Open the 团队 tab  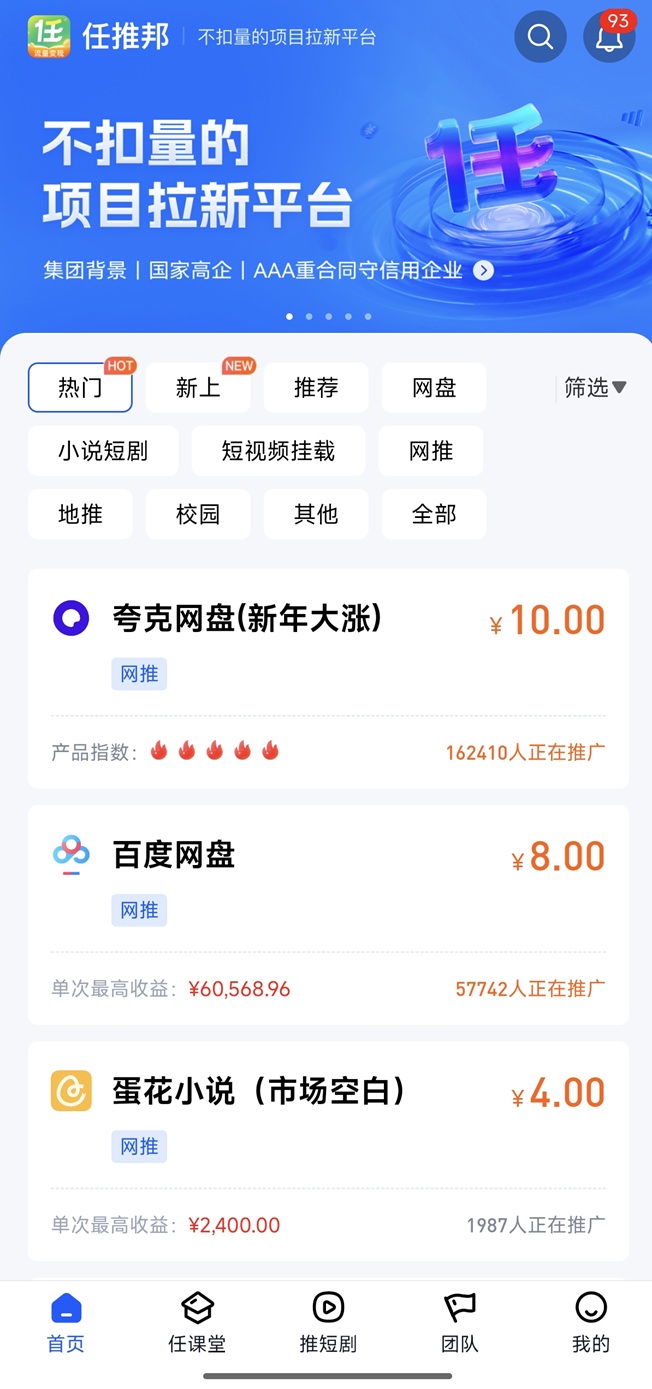tap(460, 1322)
